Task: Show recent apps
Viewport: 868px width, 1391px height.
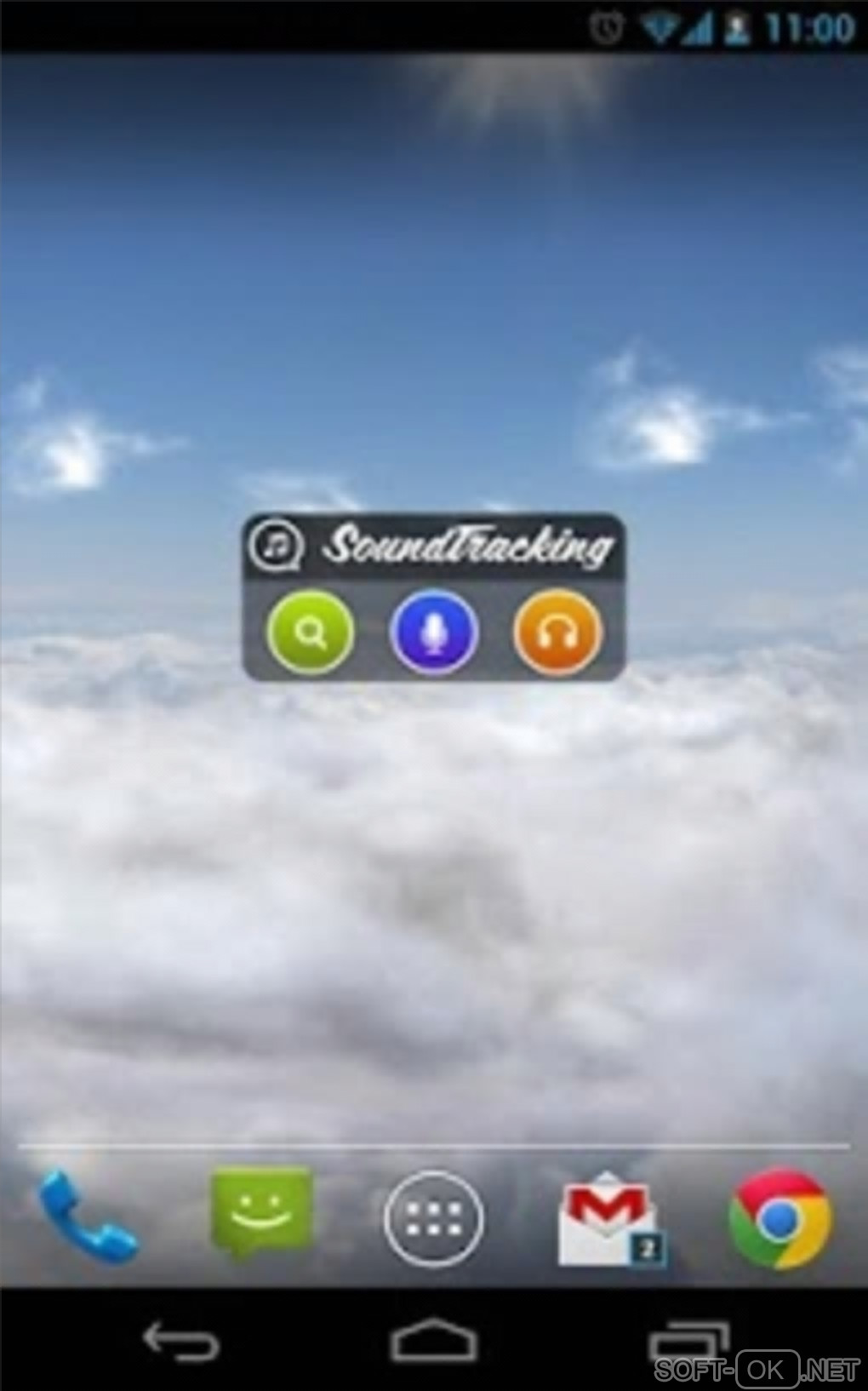Action: 688,1342
